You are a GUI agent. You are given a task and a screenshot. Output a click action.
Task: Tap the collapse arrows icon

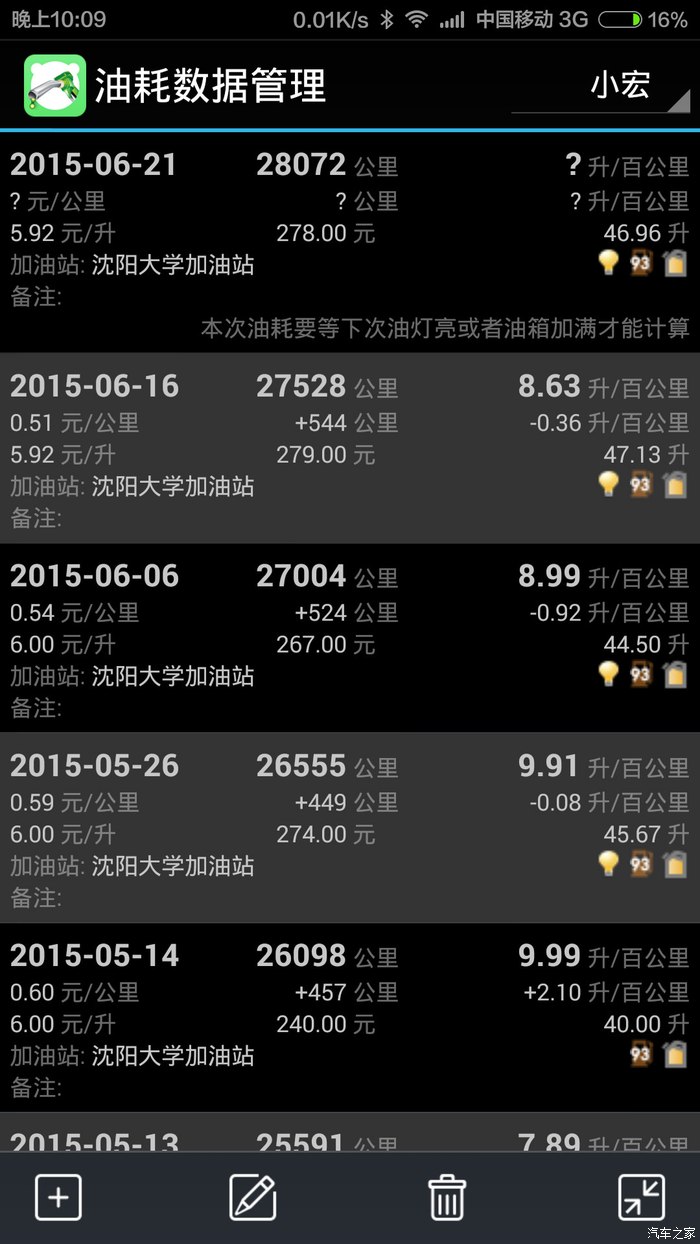click(x=641, y=1196)
